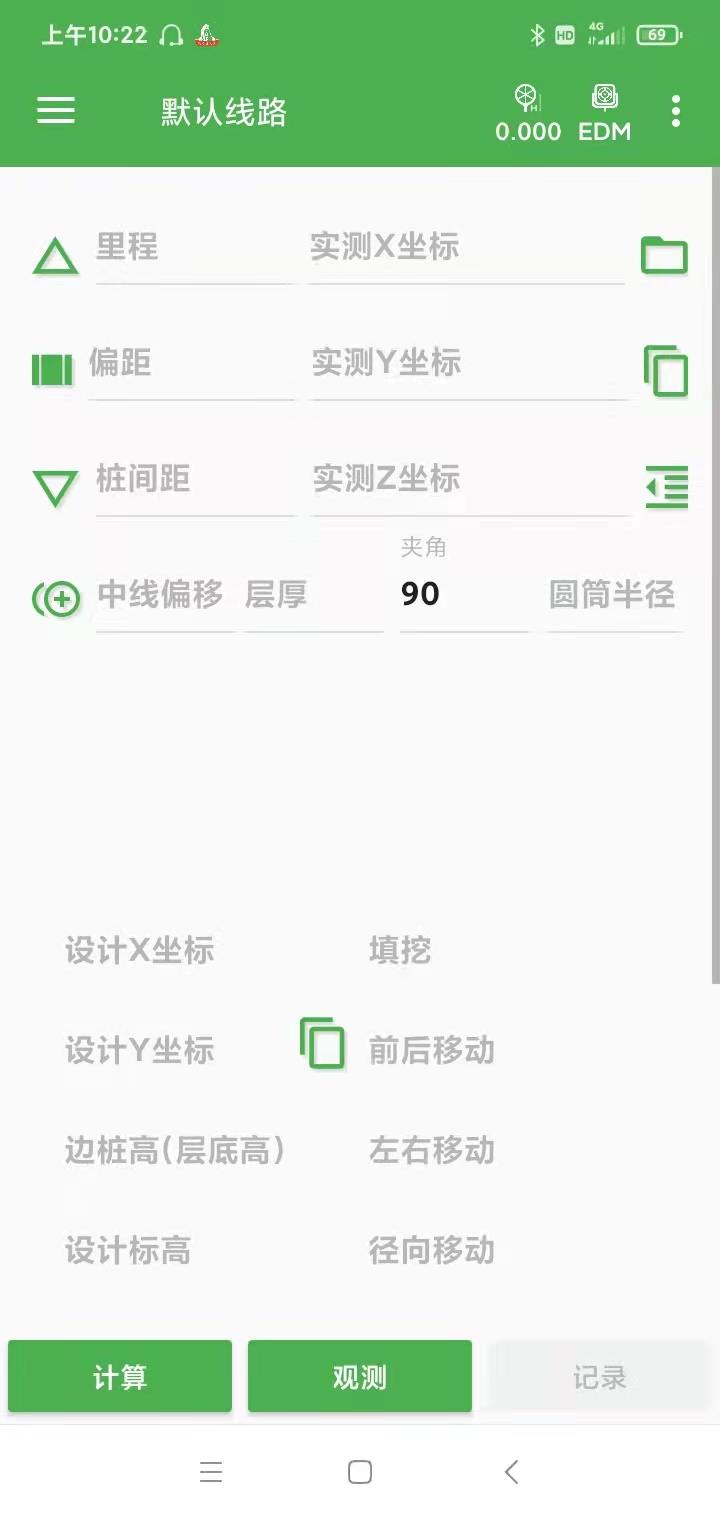The image size is (720, 1520).
Task: Open the hamburger drawer menu
Action: pyautogui.click(x=56, y=110)
